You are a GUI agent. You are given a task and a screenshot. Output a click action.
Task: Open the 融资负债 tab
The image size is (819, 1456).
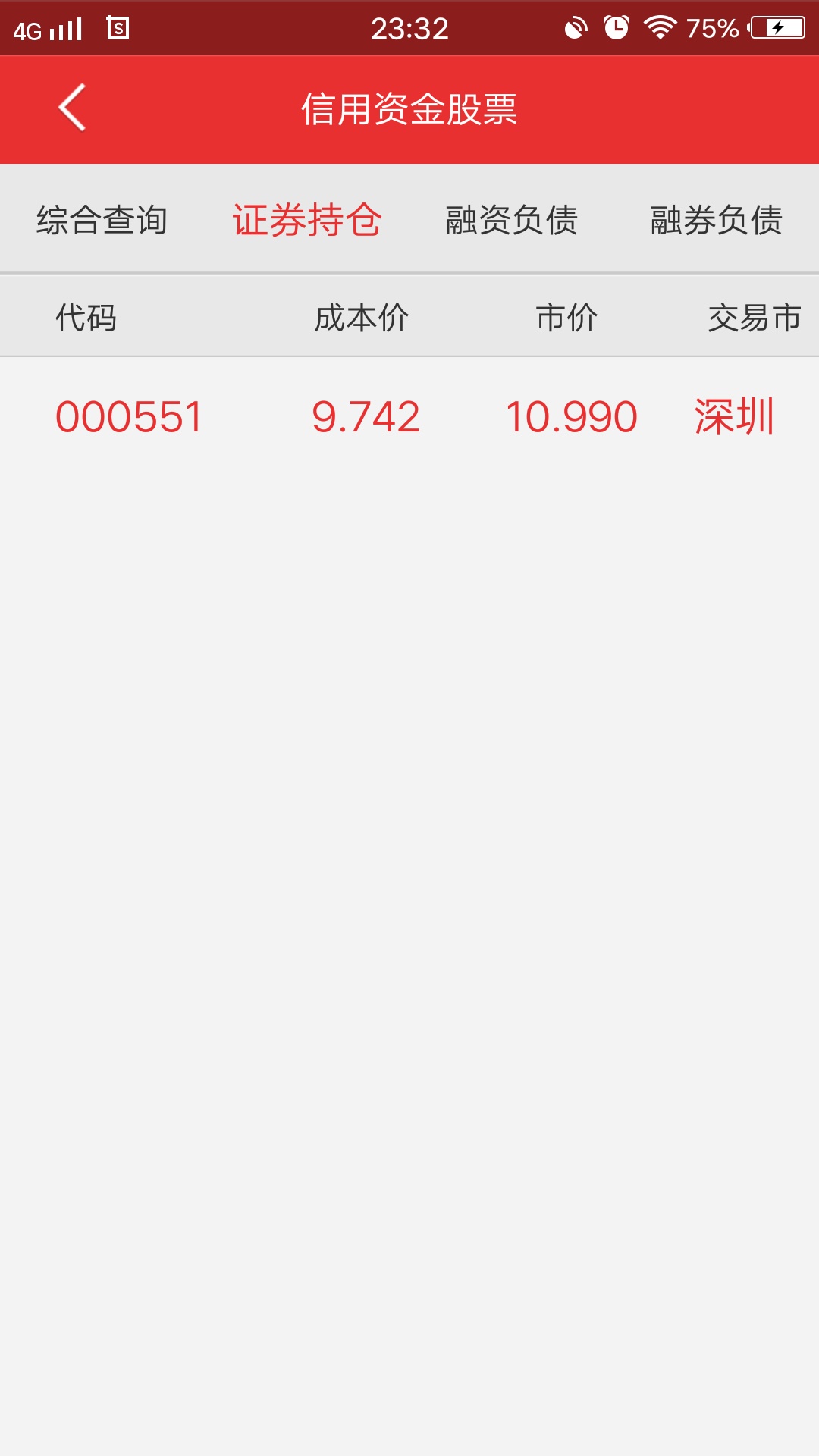pos(512,220)
